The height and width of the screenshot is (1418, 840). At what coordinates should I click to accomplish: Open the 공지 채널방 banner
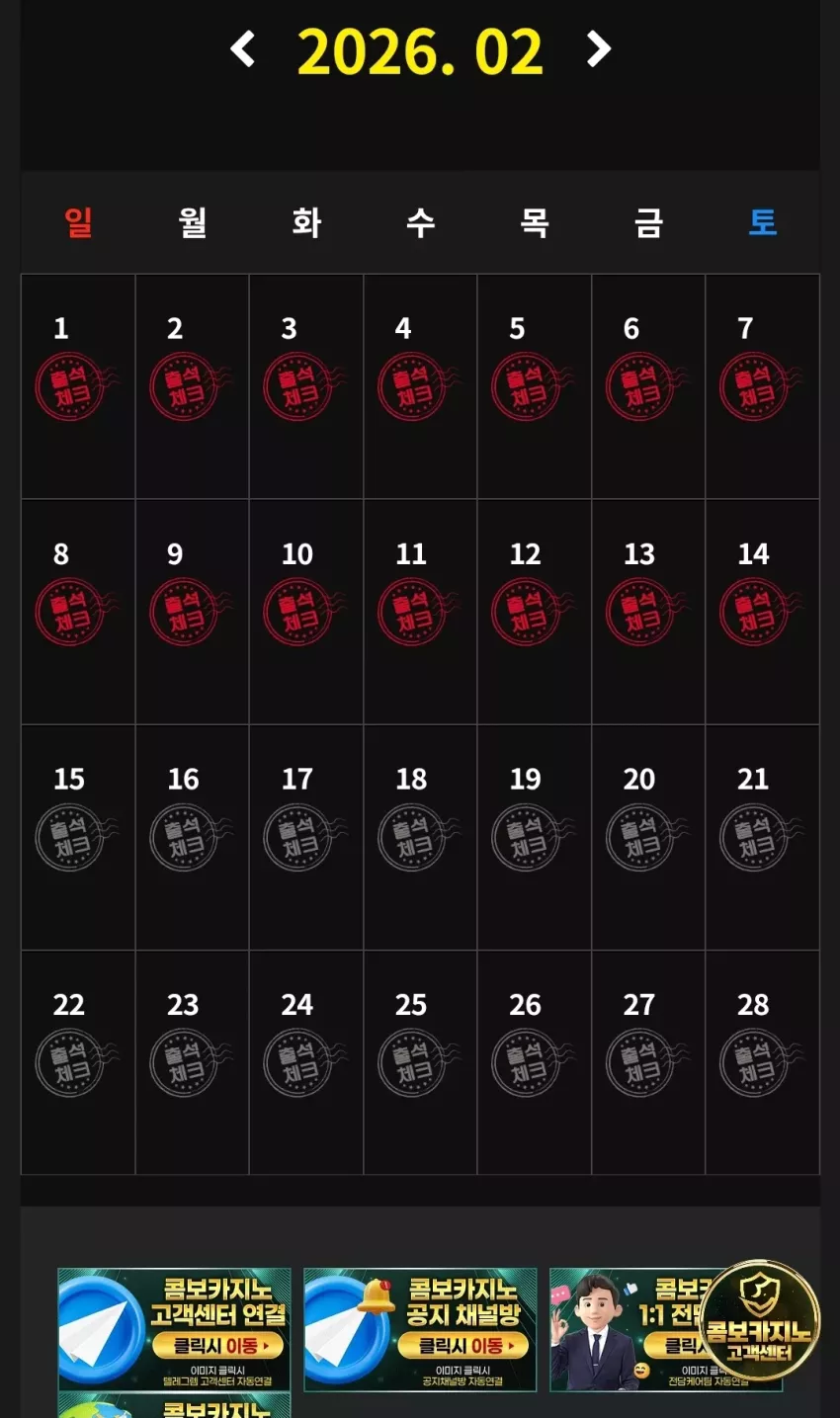(x=420, y=1329)
